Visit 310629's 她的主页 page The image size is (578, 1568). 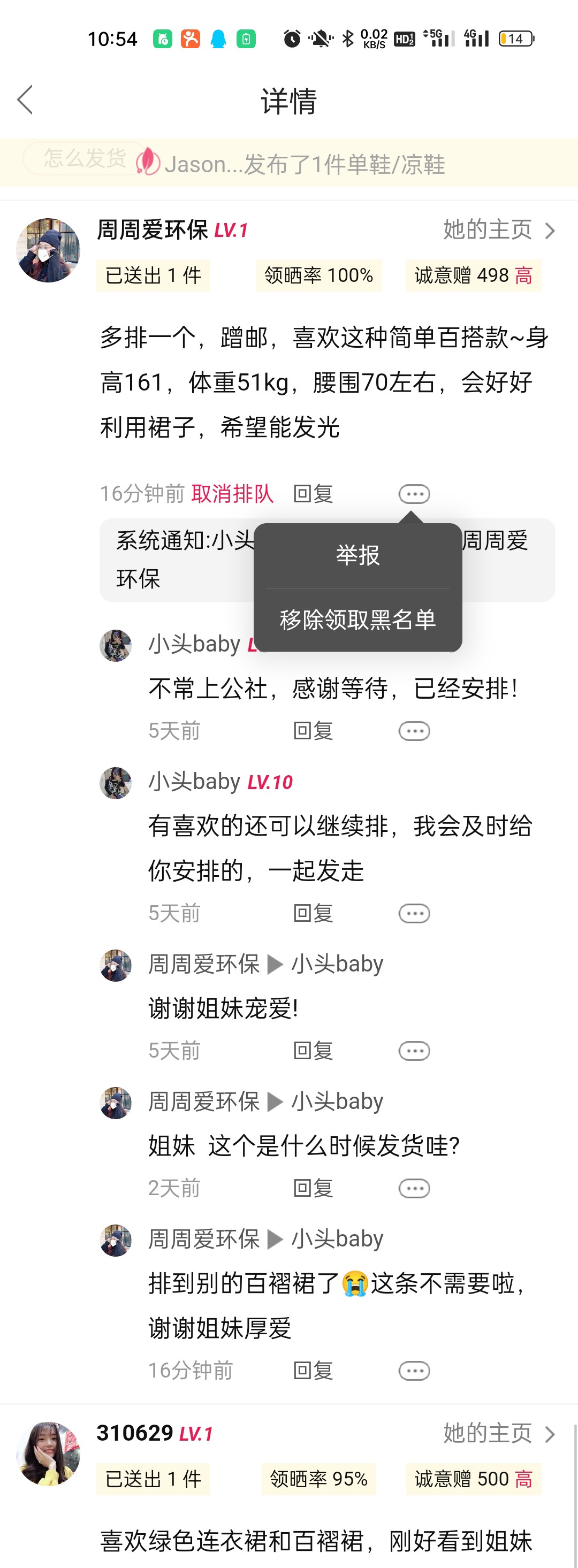pos(499,1434)
